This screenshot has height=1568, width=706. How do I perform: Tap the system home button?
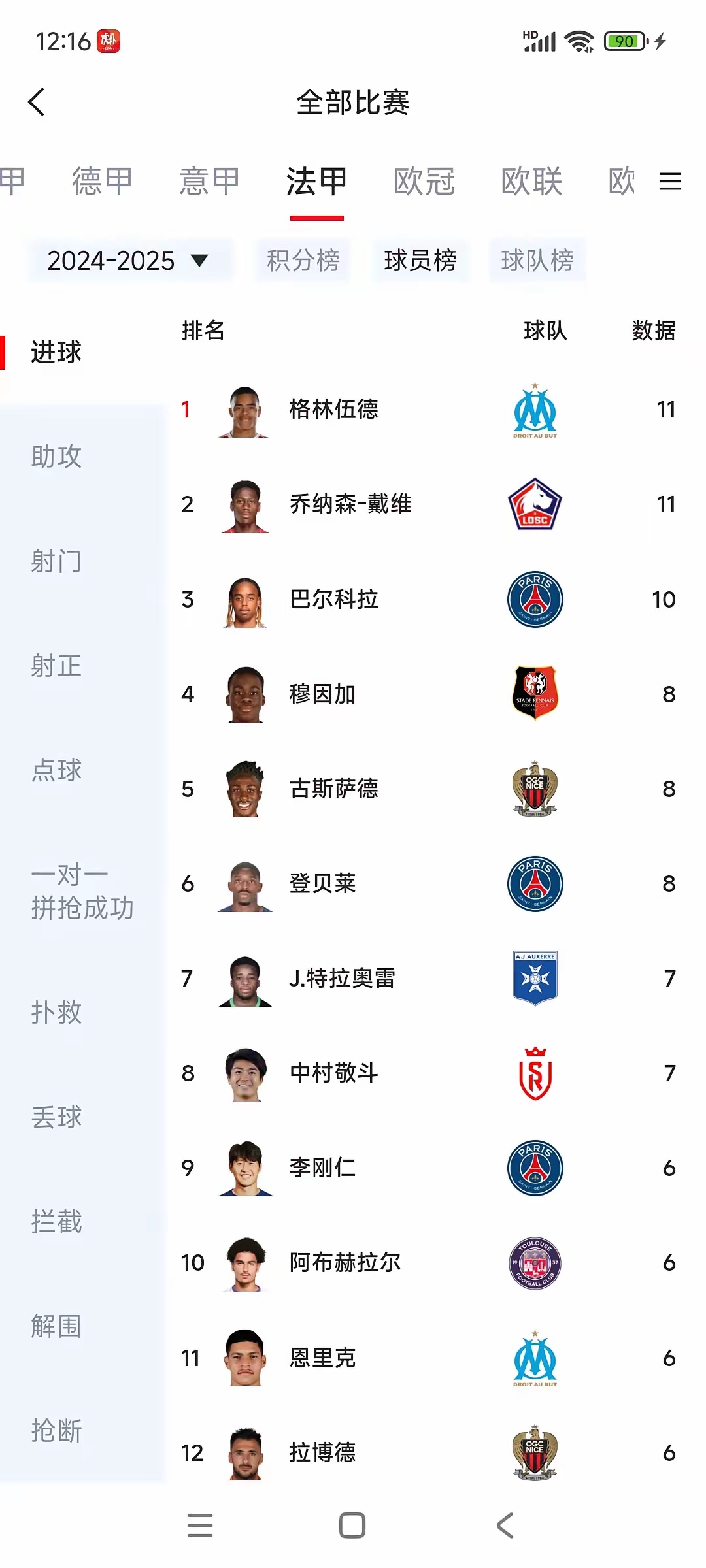pos(352,1526)
